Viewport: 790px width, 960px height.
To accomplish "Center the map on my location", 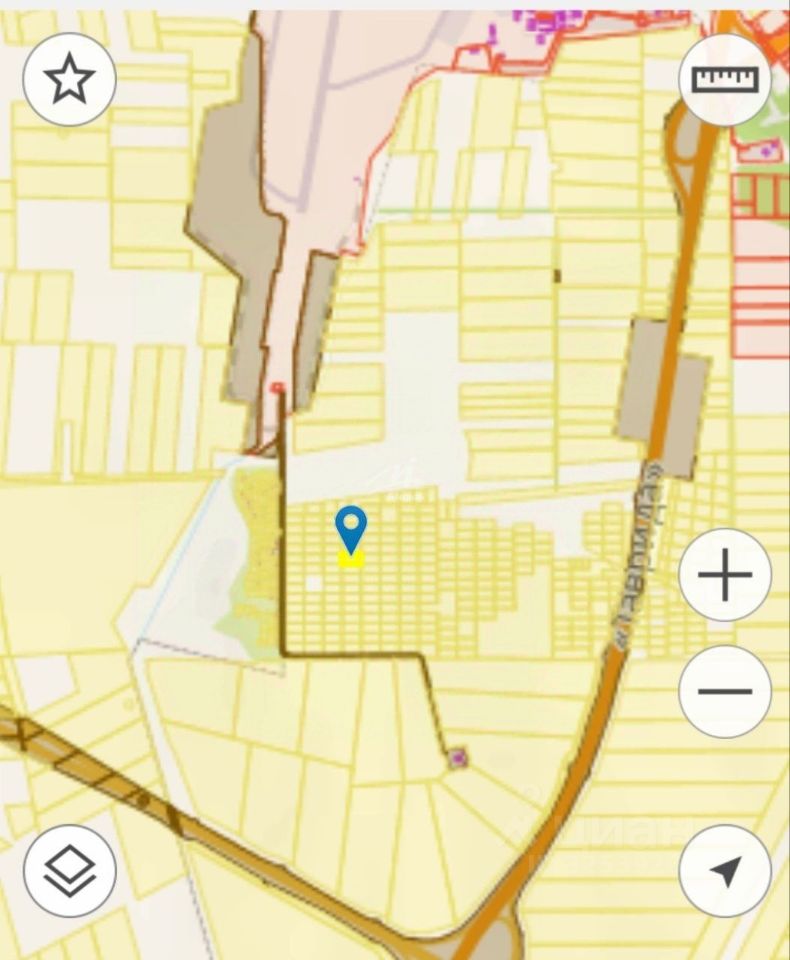I will [x=725, y=871].
